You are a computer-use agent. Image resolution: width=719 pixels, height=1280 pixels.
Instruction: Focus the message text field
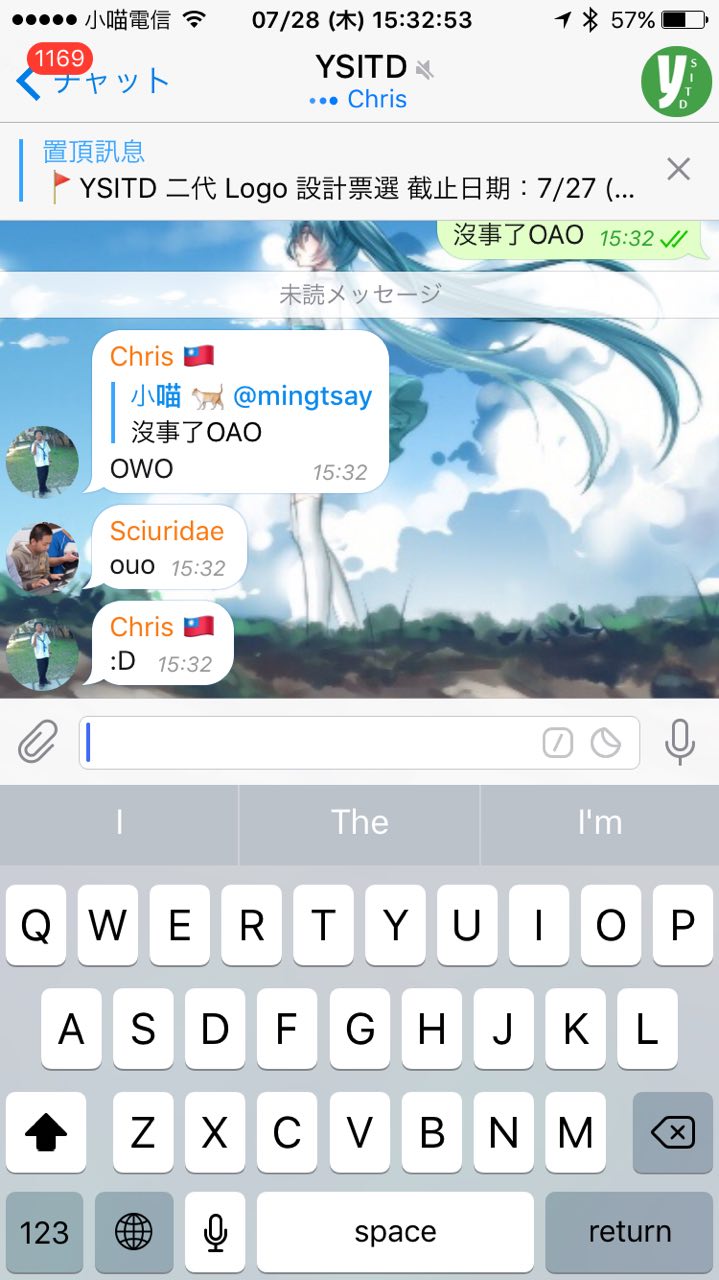point(310,742)
